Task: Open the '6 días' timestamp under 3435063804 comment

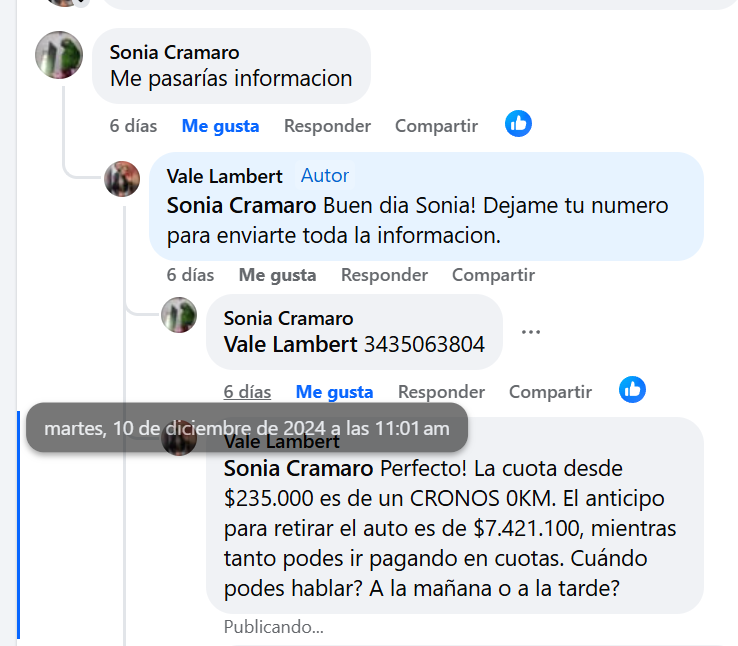Action: 247,392
